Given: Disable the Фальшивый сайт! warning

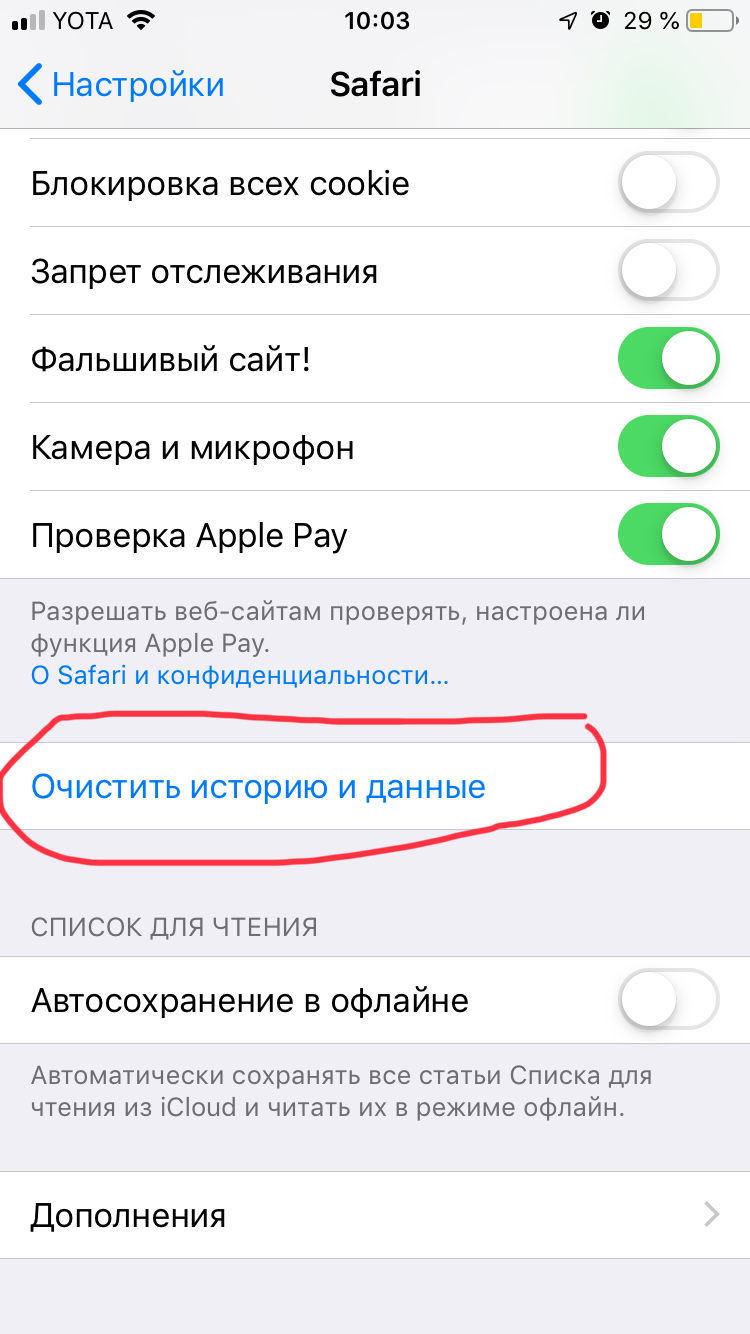Looking at the screenshot, I should pyautogui.click(x=668, y=359).
